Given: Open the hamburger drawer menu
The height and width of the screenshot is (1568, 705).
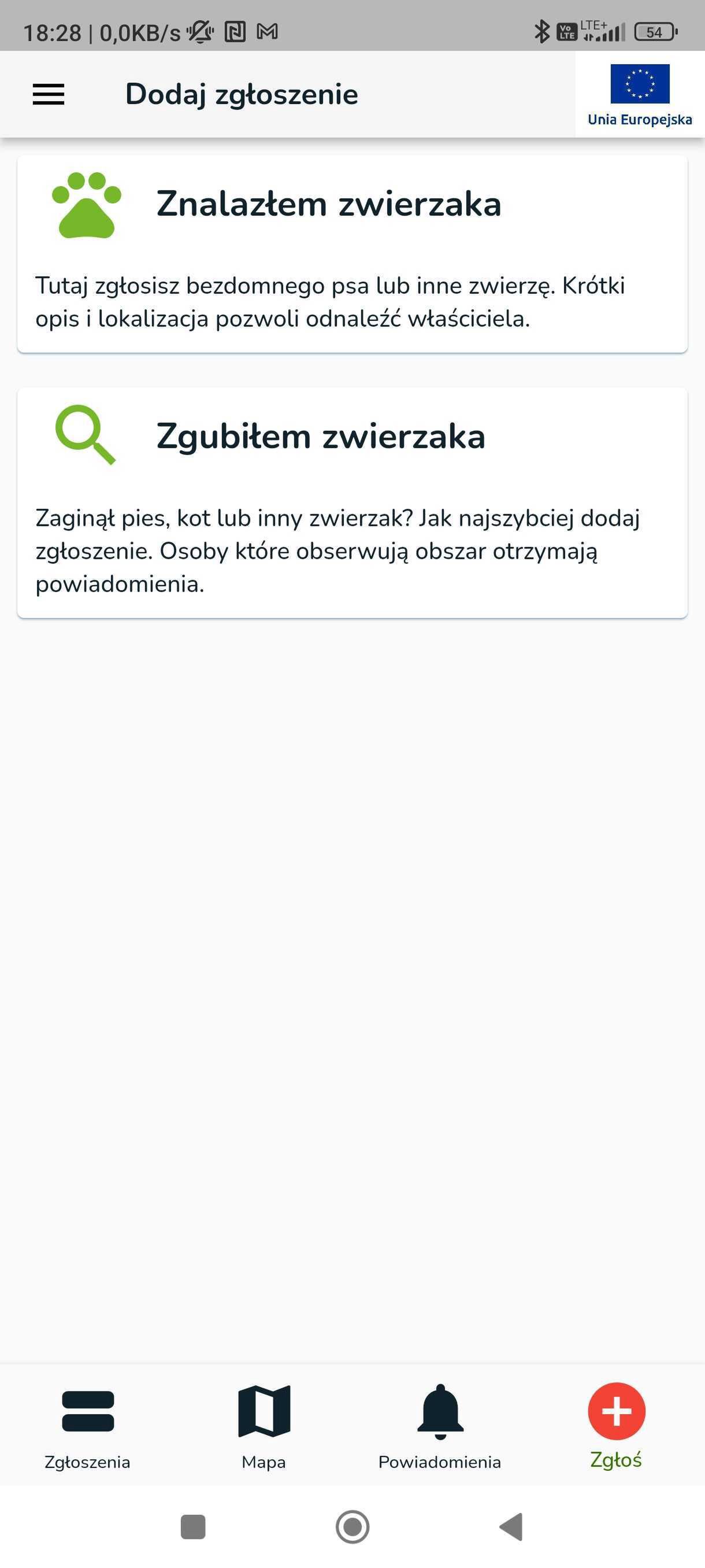Looking at the screenshot, I should (49, 94).
